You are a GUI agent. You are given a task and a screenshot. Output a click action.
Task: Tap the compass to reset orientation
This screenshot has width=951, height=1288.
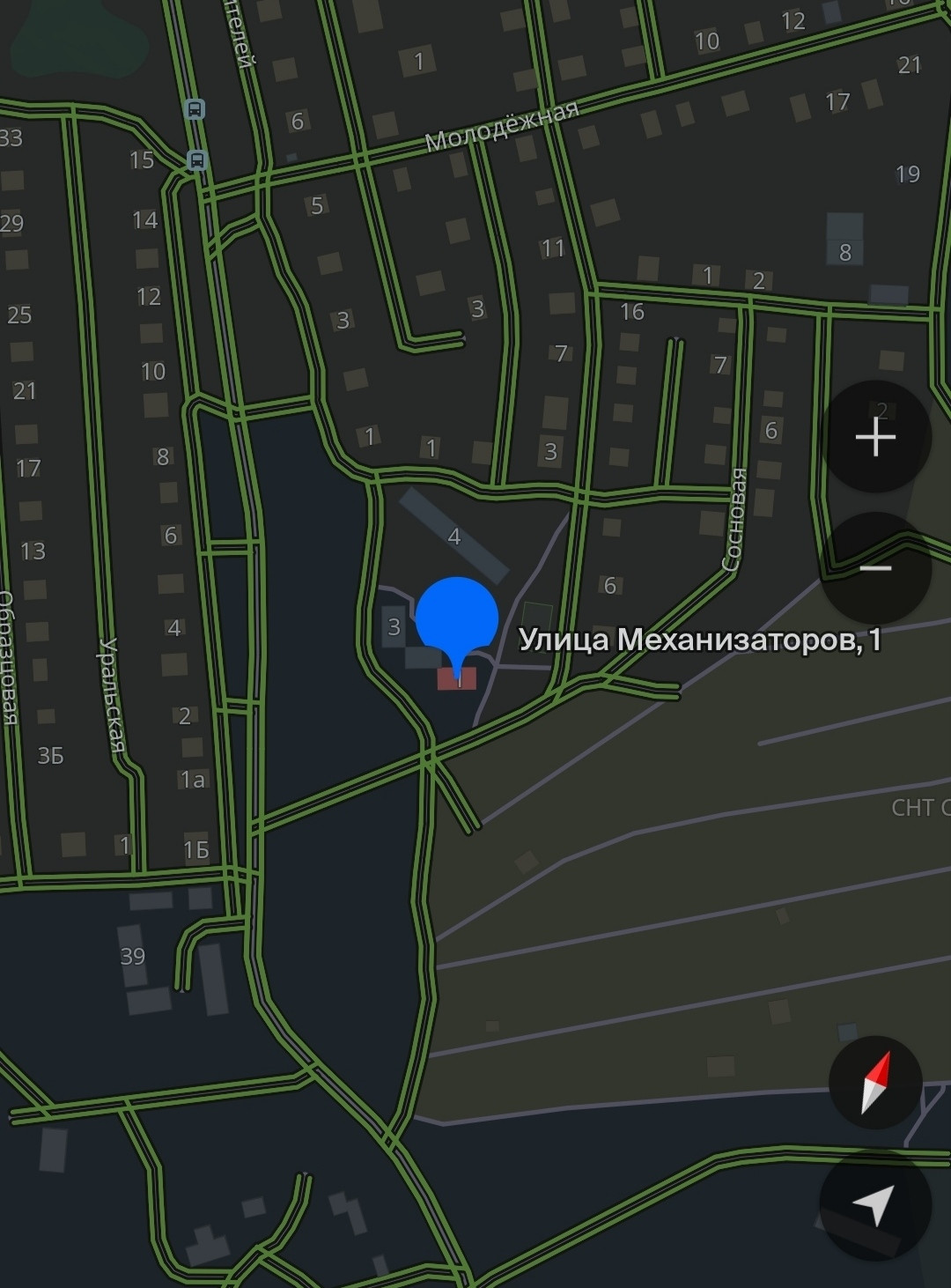[x=875, y=1083]
